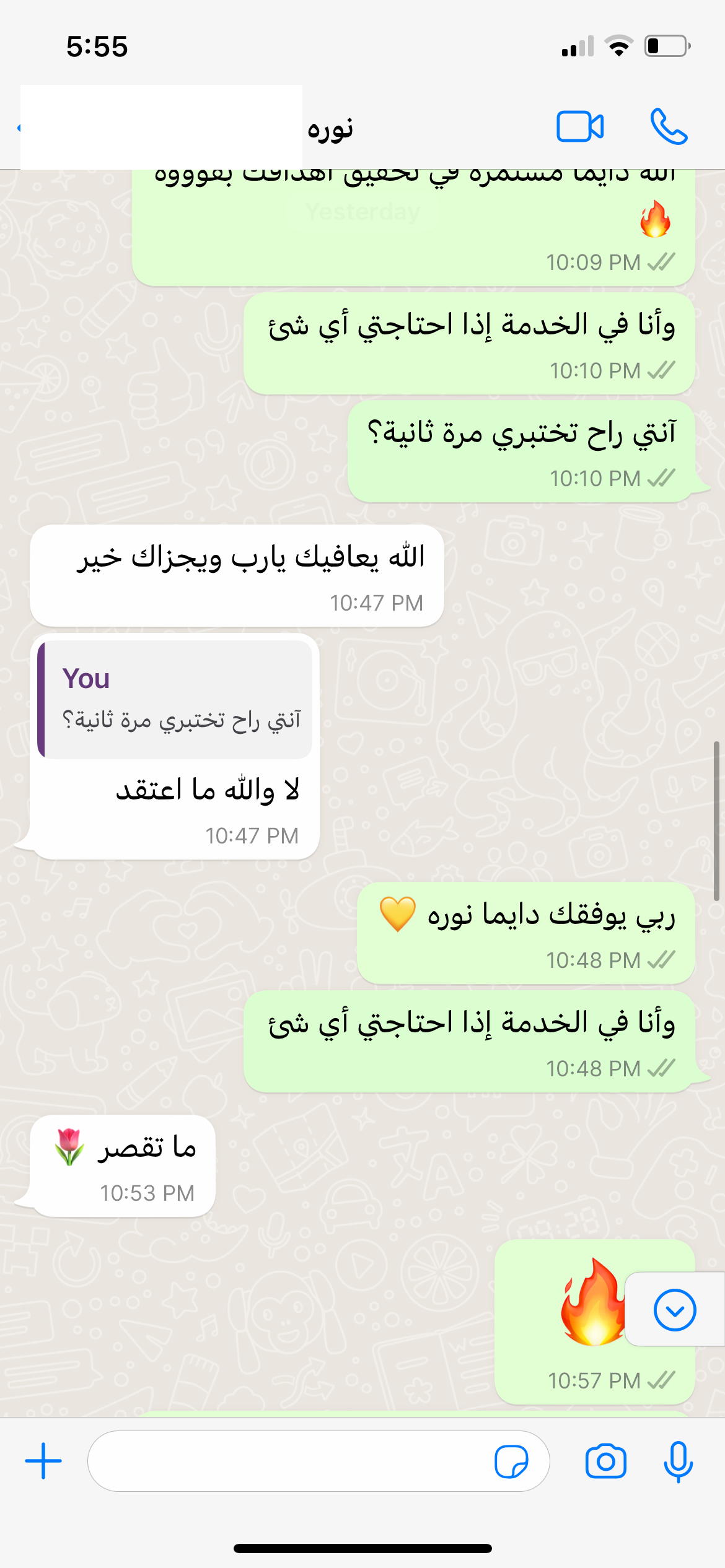Image resolution: width=725 pixels, height=1568 pixels.
Task: Open the sticker picker in message field
Action: click(x=511, y=1461)
